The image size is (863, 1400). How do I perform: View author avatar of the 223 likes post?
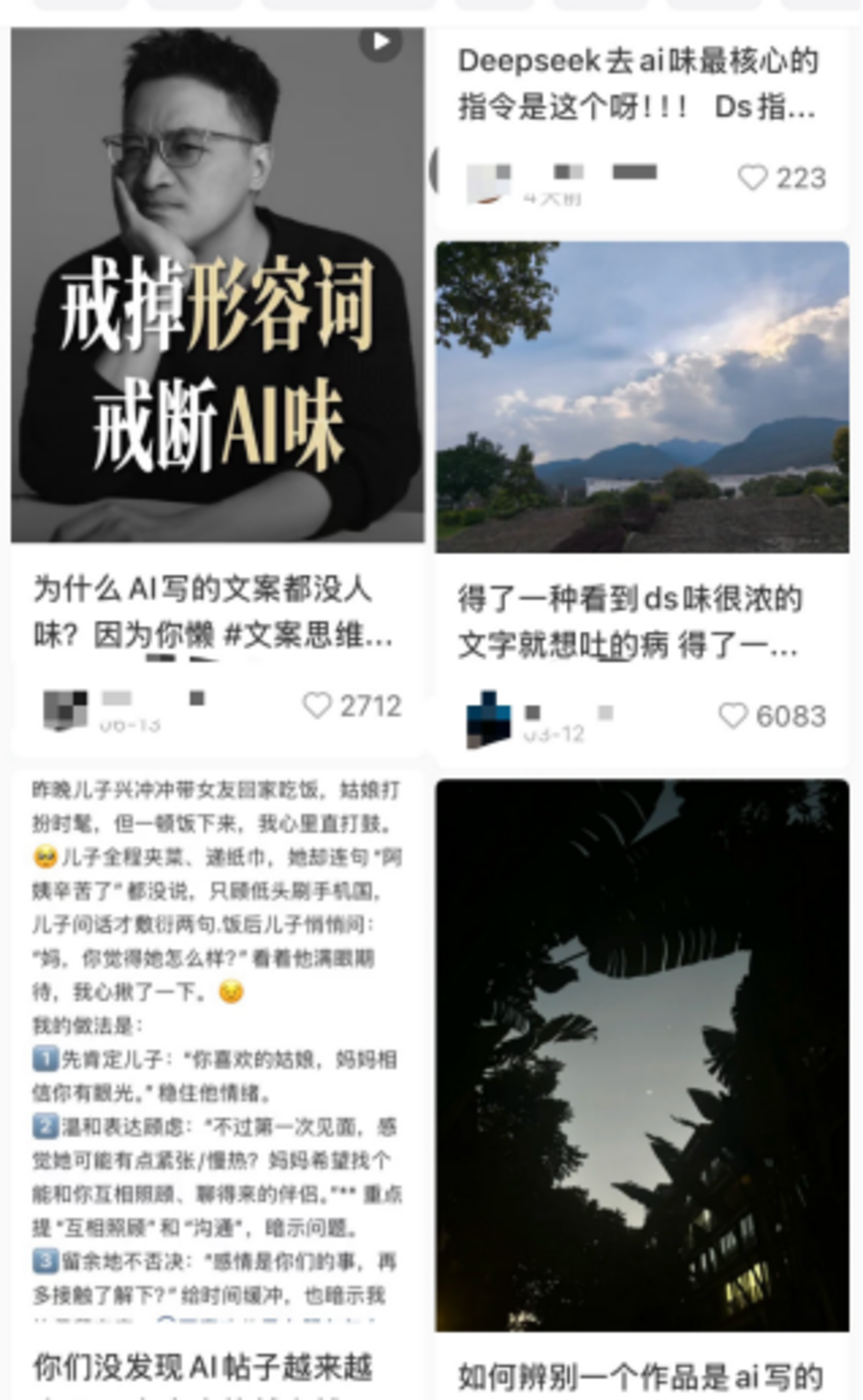[x=488, y=182]
